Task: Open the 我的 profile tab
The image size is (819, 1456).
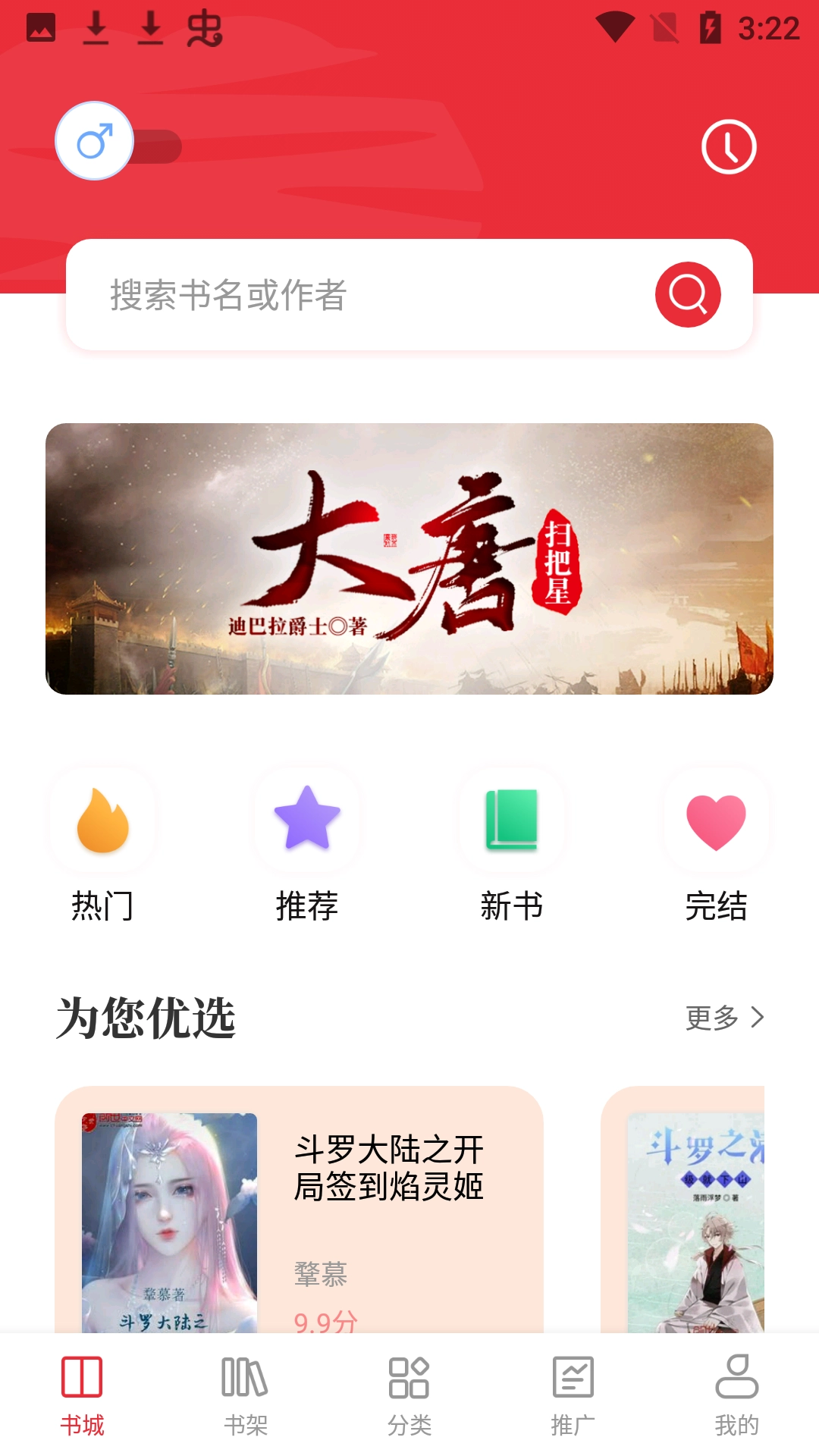Action: (736, 1395)
